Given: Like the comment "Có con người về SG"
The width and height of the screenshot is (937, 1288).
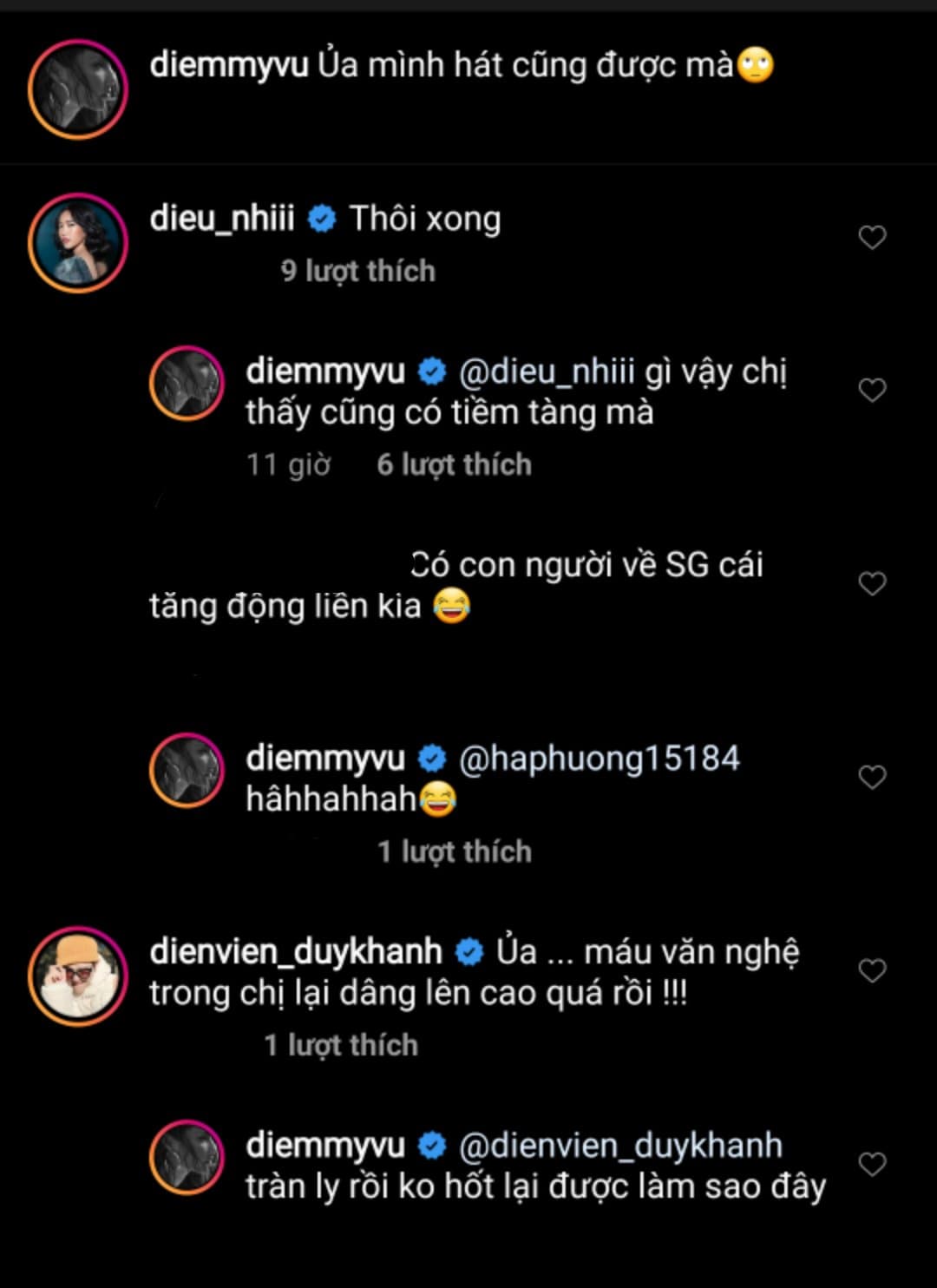Looking at the screenshot, I should click(x=872, y=583).
